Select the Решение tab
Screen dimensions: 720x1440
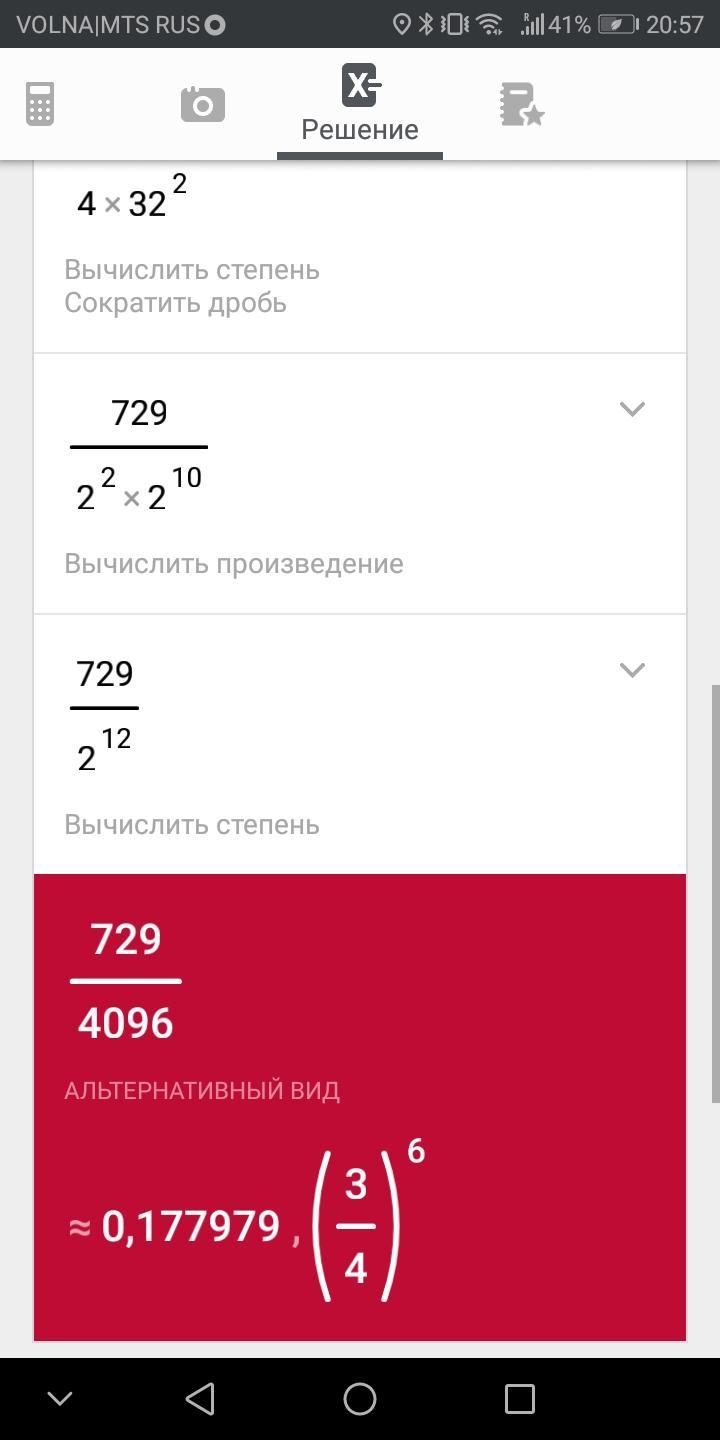[360, 104]
